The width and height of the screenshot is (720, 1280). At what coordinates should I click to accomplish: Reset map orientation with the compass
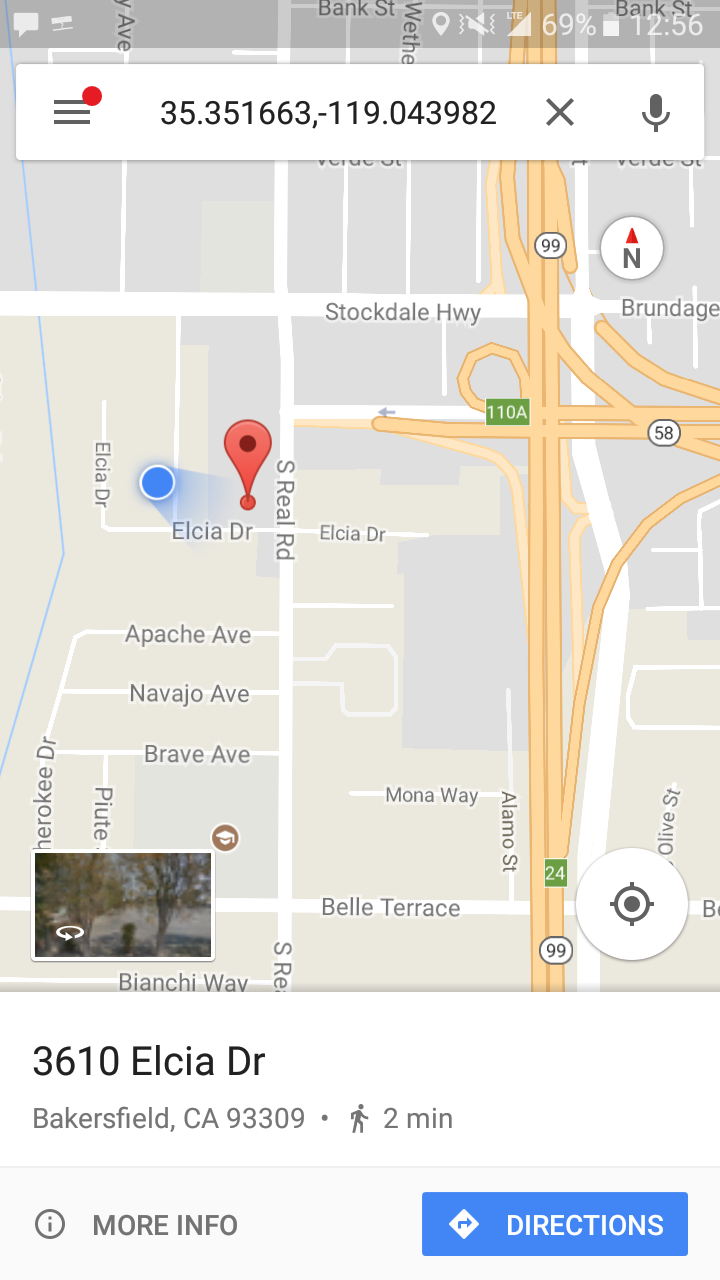632,248
